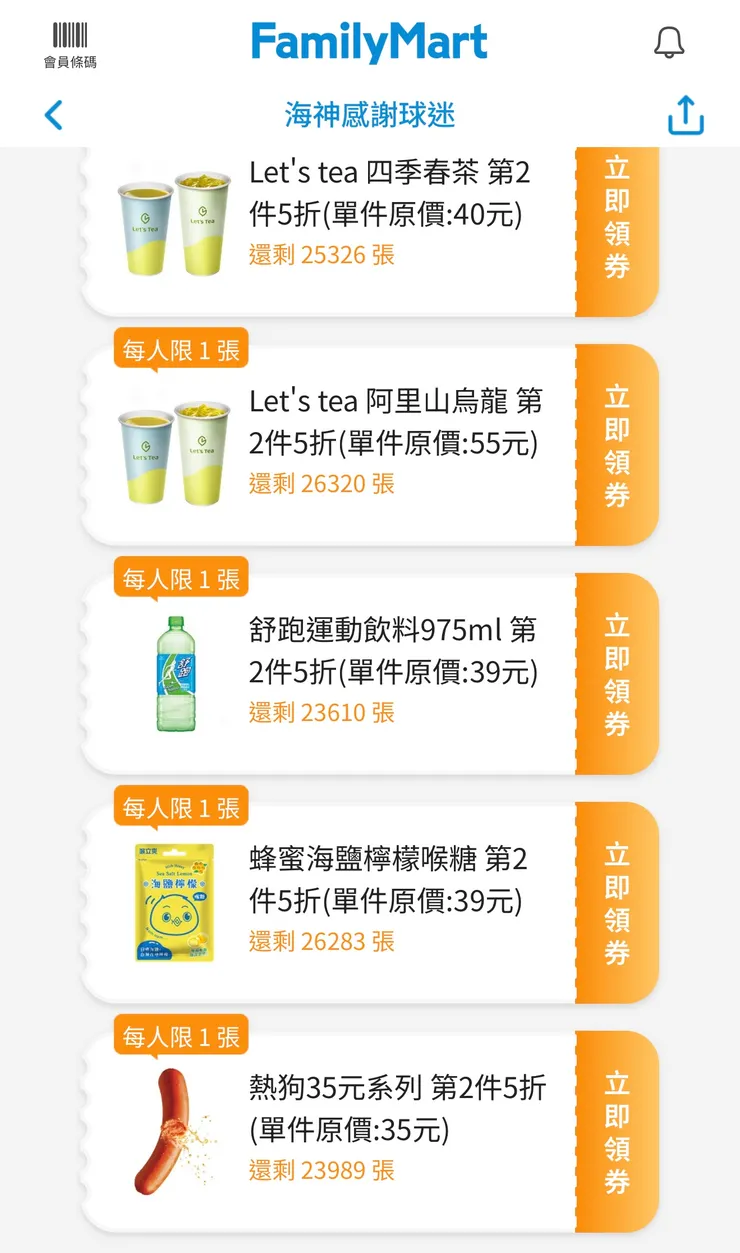Claim the 蜂蜜海鹽檸檬喉糖 coupon
Screen dimensions: 740x1253
(x=616, y=903)
